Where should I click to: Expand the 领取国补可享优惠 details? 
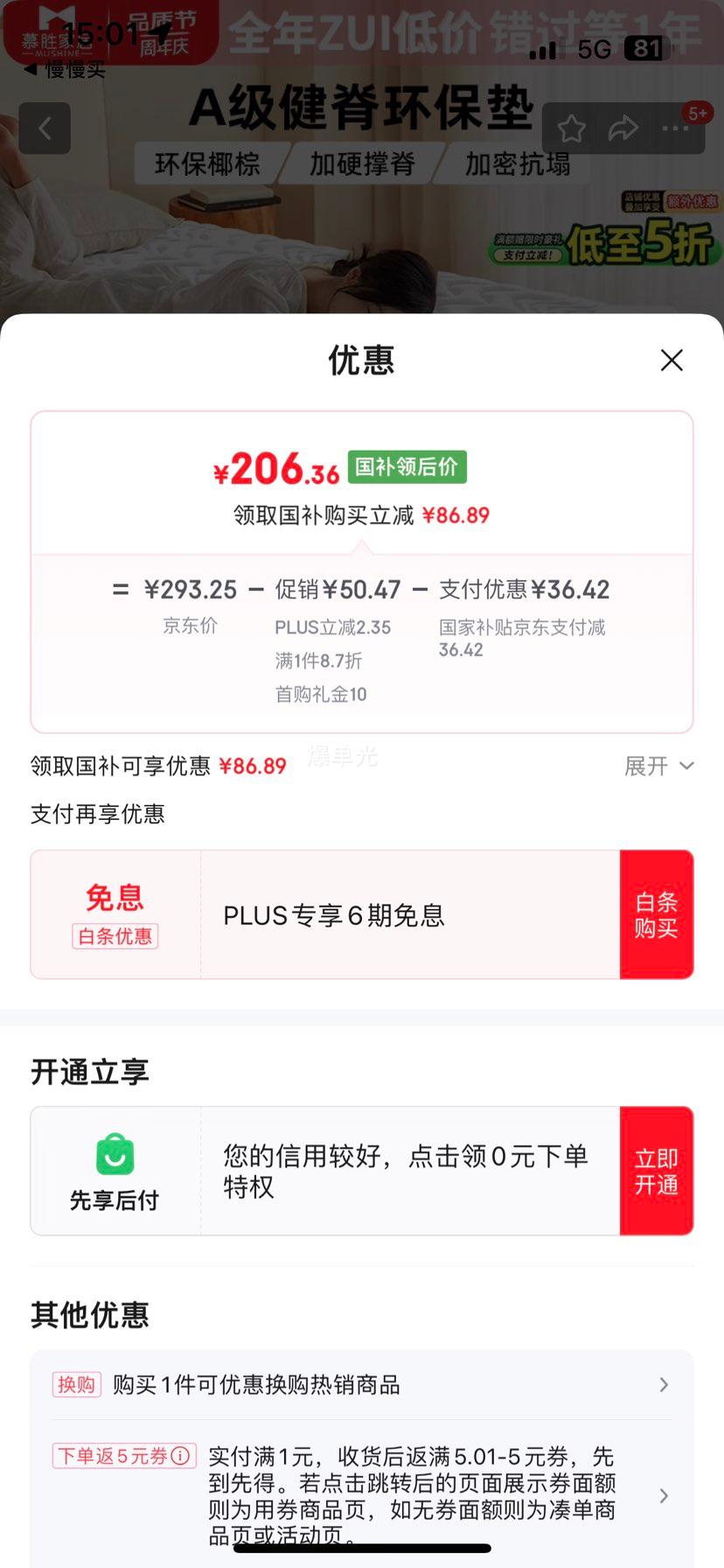pos(658,766)
